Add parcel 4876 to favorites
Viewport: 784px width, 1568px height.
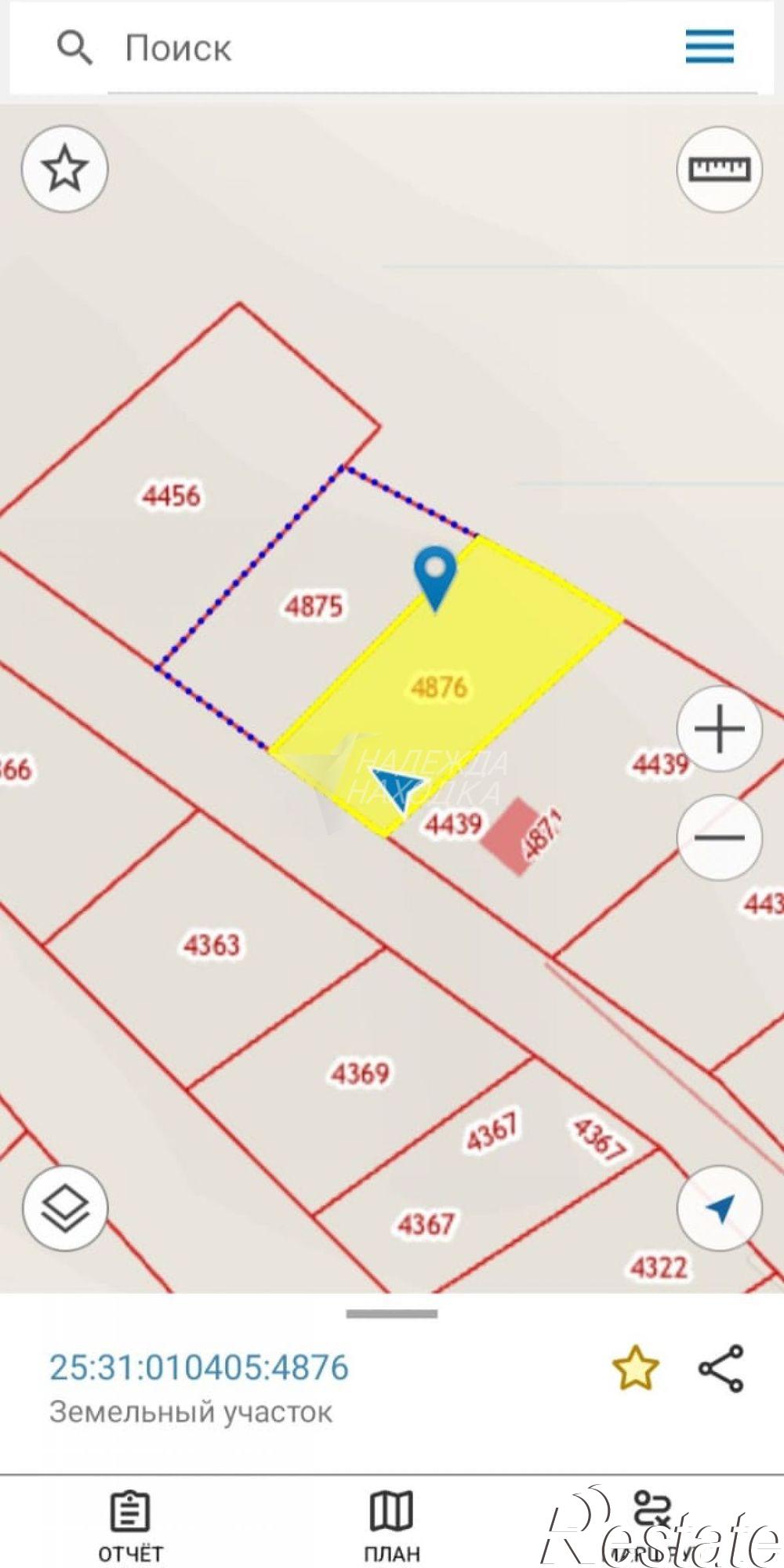pos(635,1369)
